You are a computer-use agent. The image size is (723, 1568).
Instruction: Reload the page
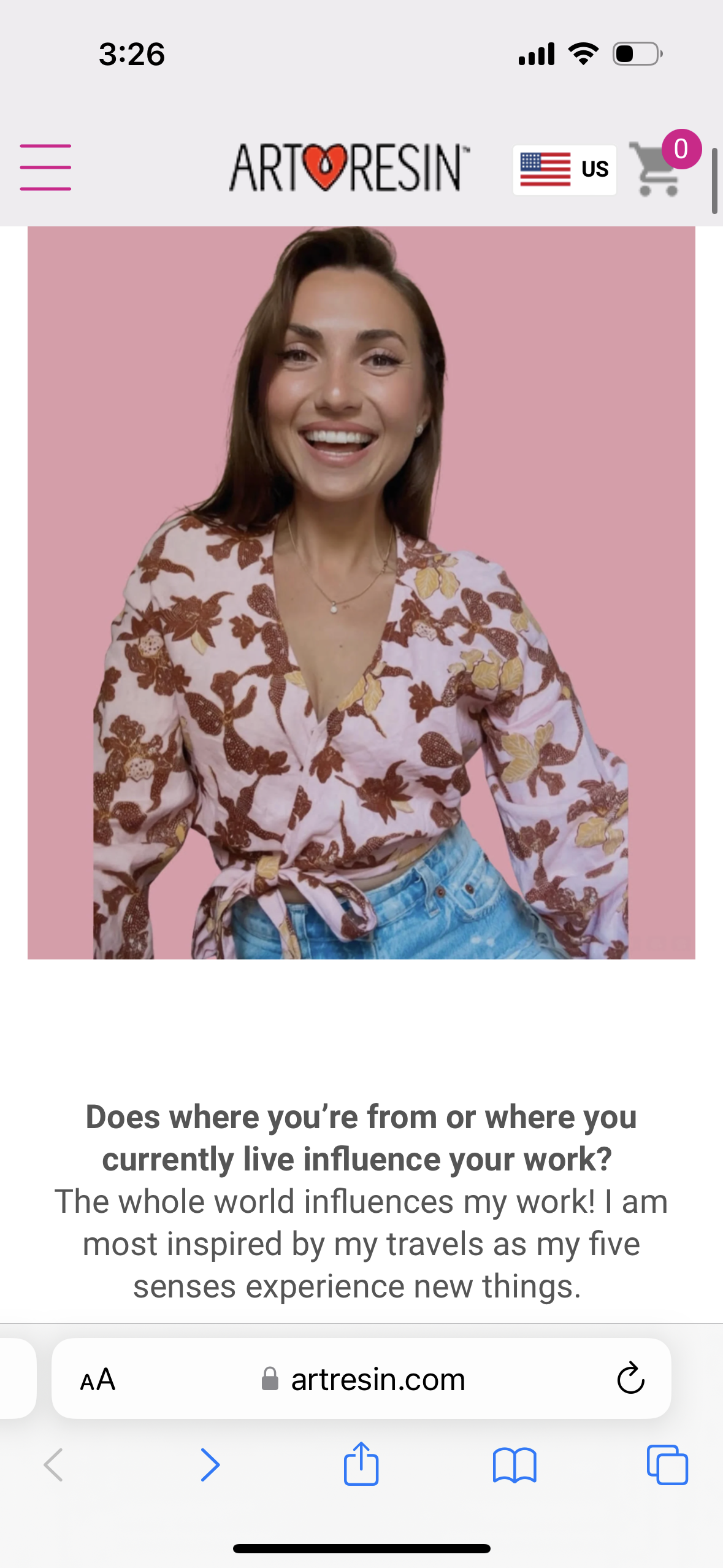pyautogui.click(x=630, y=1378)
